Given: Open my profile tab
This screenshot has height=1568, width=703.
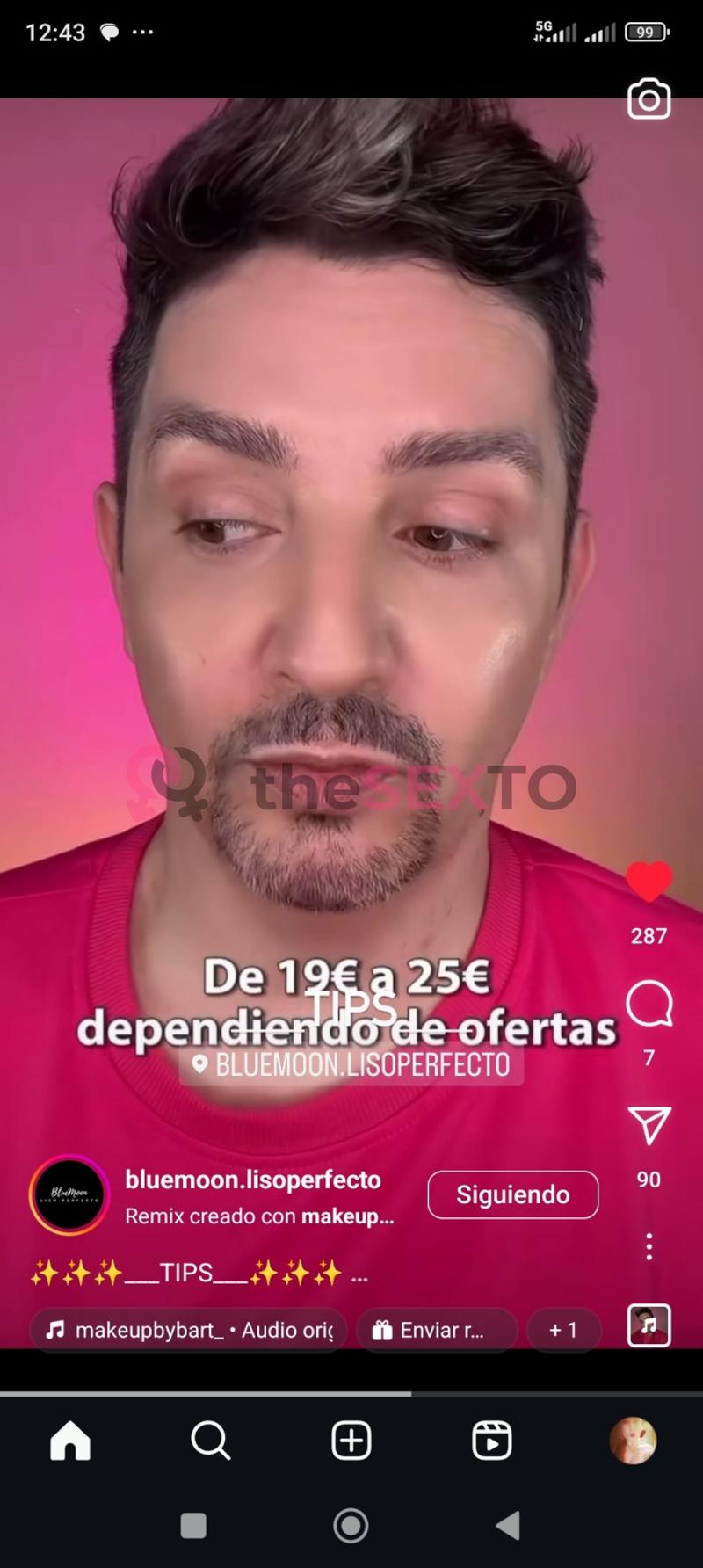Looking at the screenshot, I should click(x=633, y=1441).
